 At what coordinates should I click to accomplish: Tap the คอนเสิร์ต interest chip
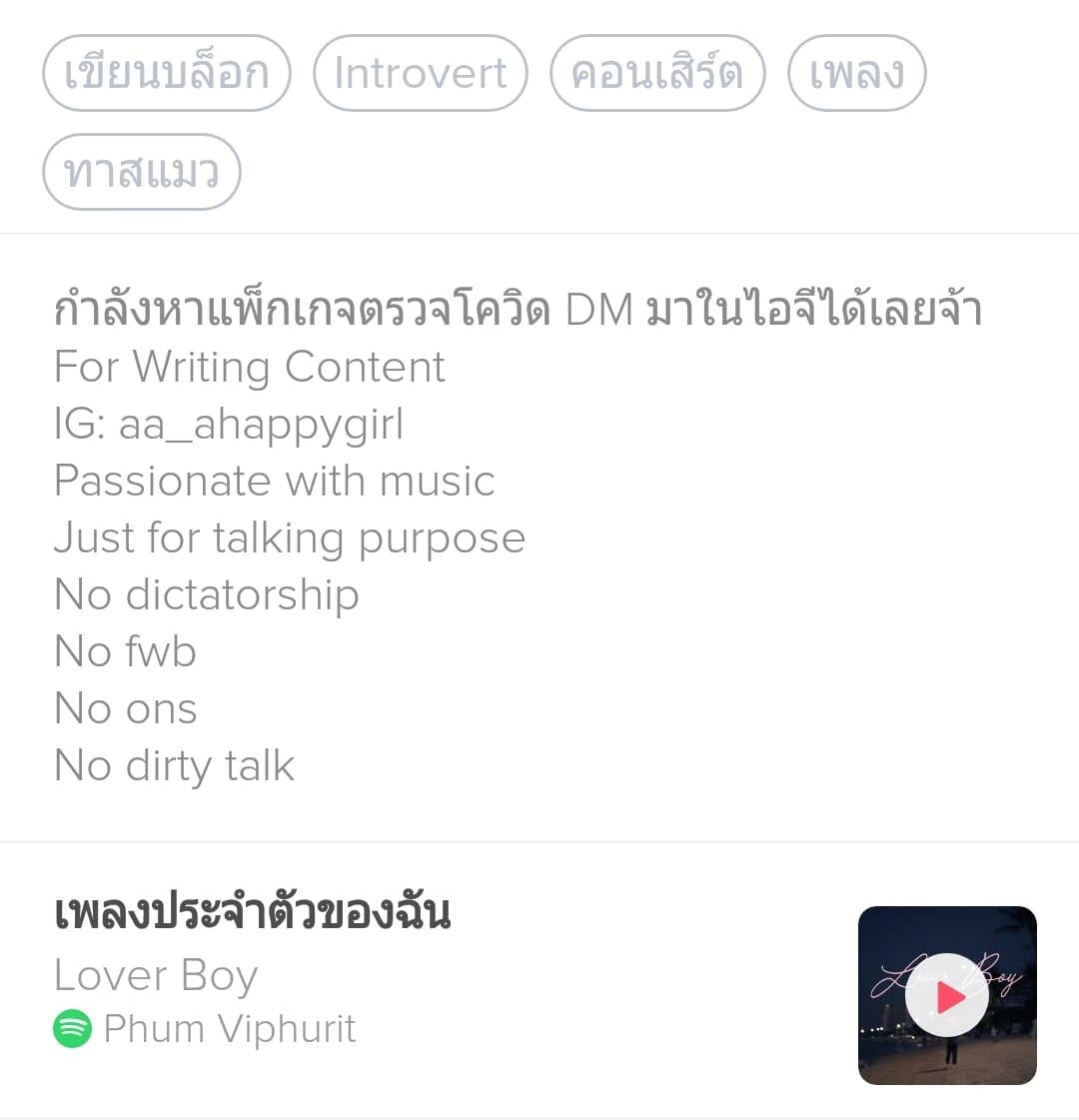coord(656,73)
